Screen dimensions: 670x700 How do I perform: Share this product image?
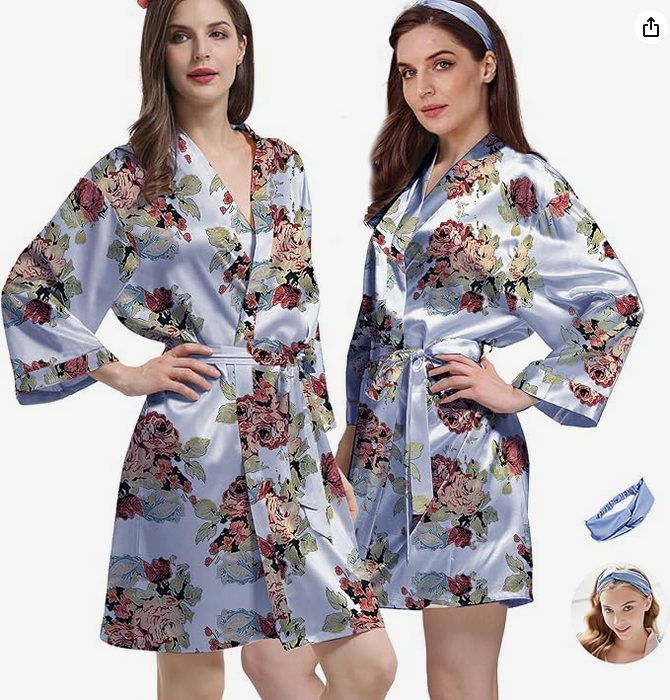[650, 27]
